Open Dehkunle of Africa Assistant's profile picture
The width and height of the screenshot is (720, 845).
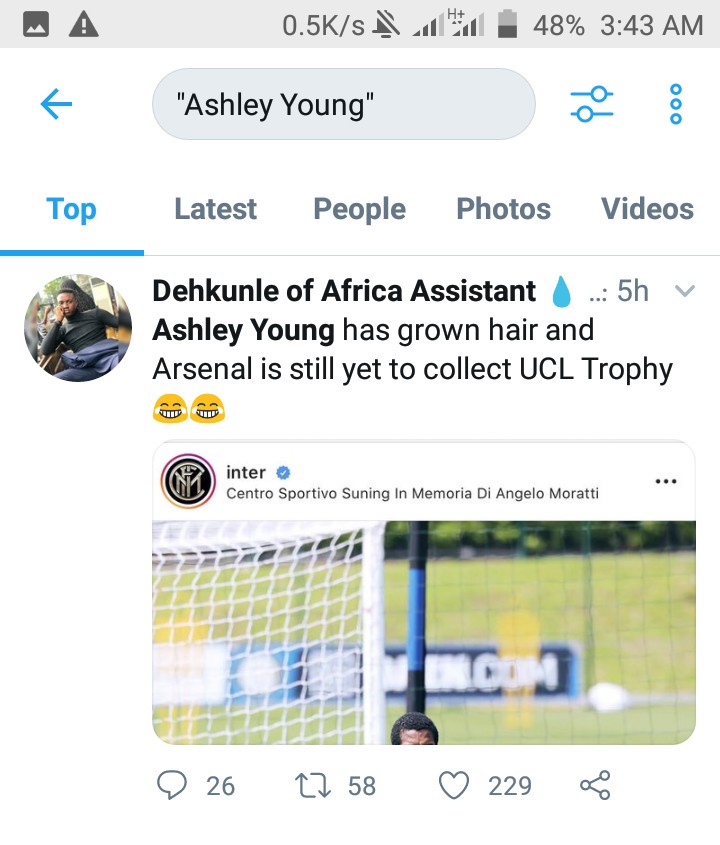[x=78, y=328]
